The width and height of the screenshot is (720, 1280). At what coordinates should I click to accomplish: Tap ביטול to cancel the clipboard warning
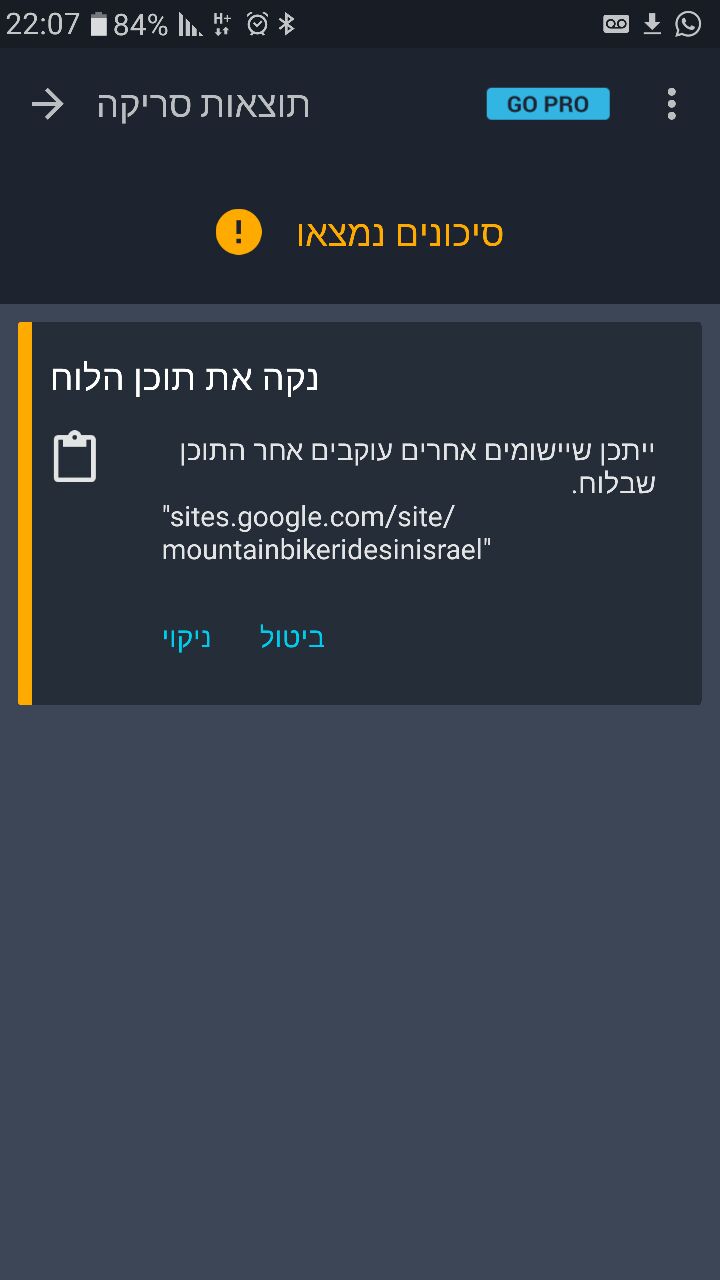pyautogui.click(x=292, y=638)
